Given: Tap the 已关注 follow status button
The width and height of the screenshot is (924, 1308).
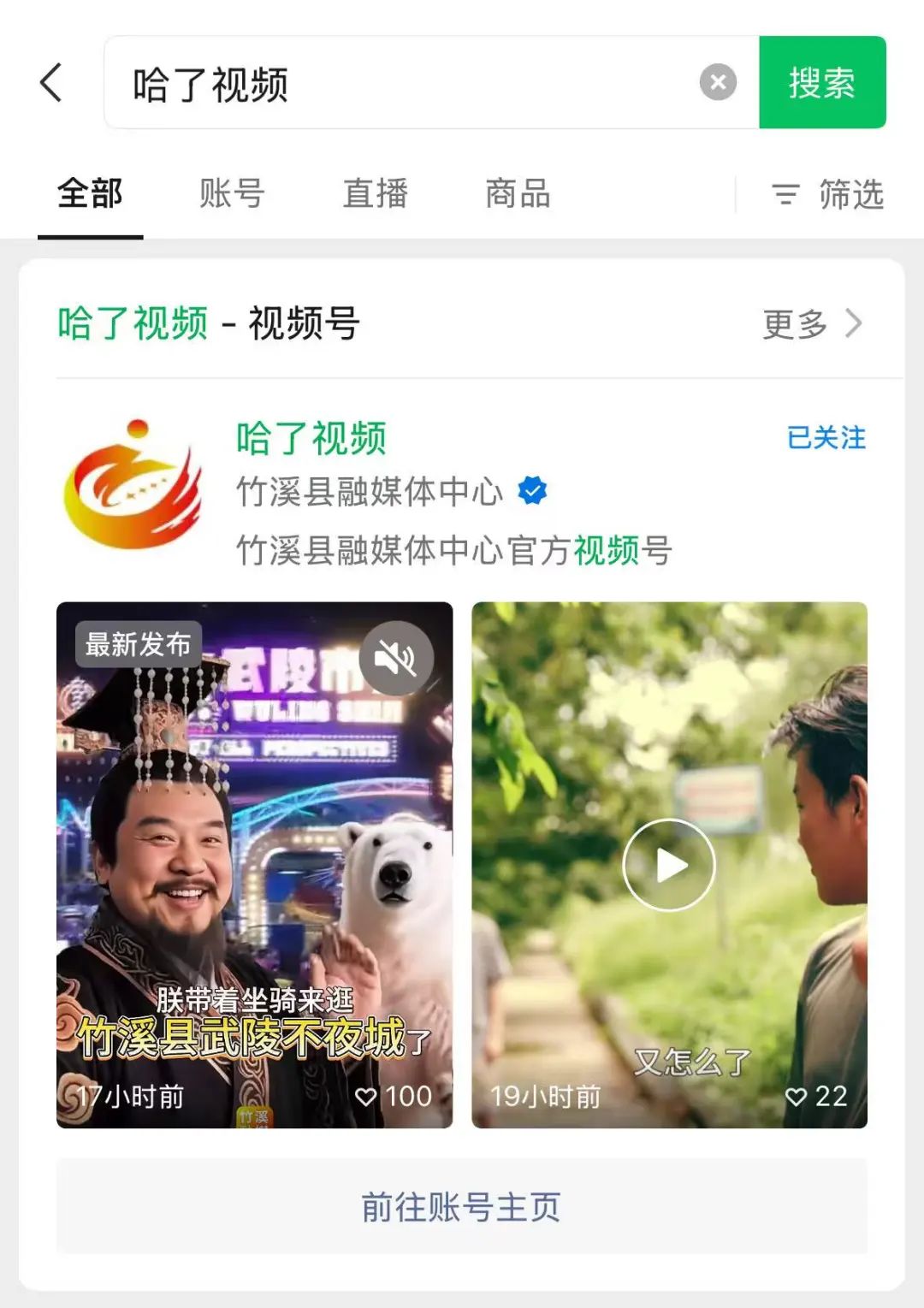Looking at the screenshot, I should point(826,438).
